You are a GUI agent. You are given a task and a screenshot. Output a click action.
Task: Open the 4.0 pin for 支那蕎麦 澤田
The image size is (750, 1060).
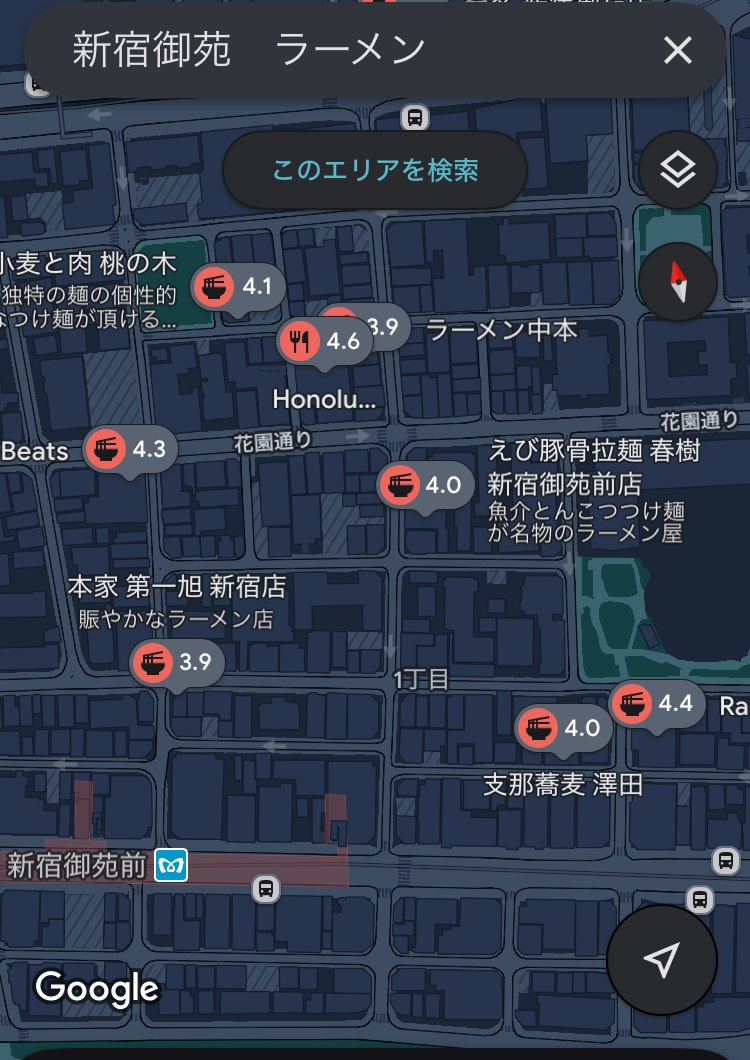[x=562, y=728]
